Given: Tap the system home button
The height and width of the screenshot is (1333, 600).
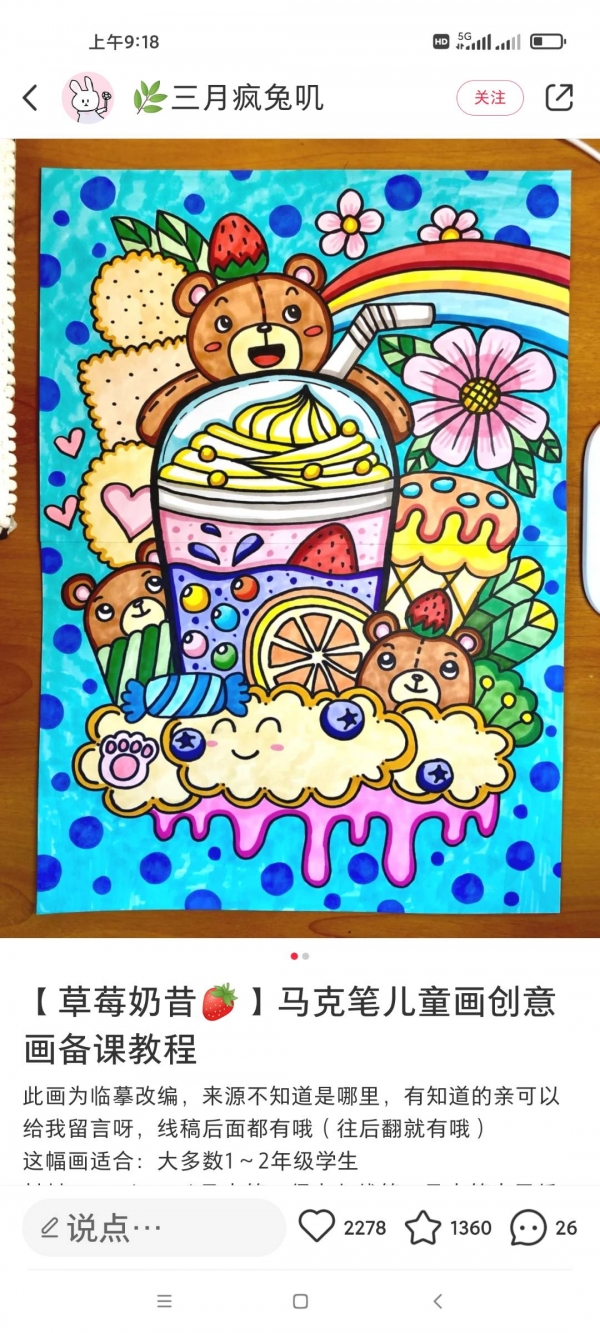Looking at the screenshot, I should click(300, 1301).
